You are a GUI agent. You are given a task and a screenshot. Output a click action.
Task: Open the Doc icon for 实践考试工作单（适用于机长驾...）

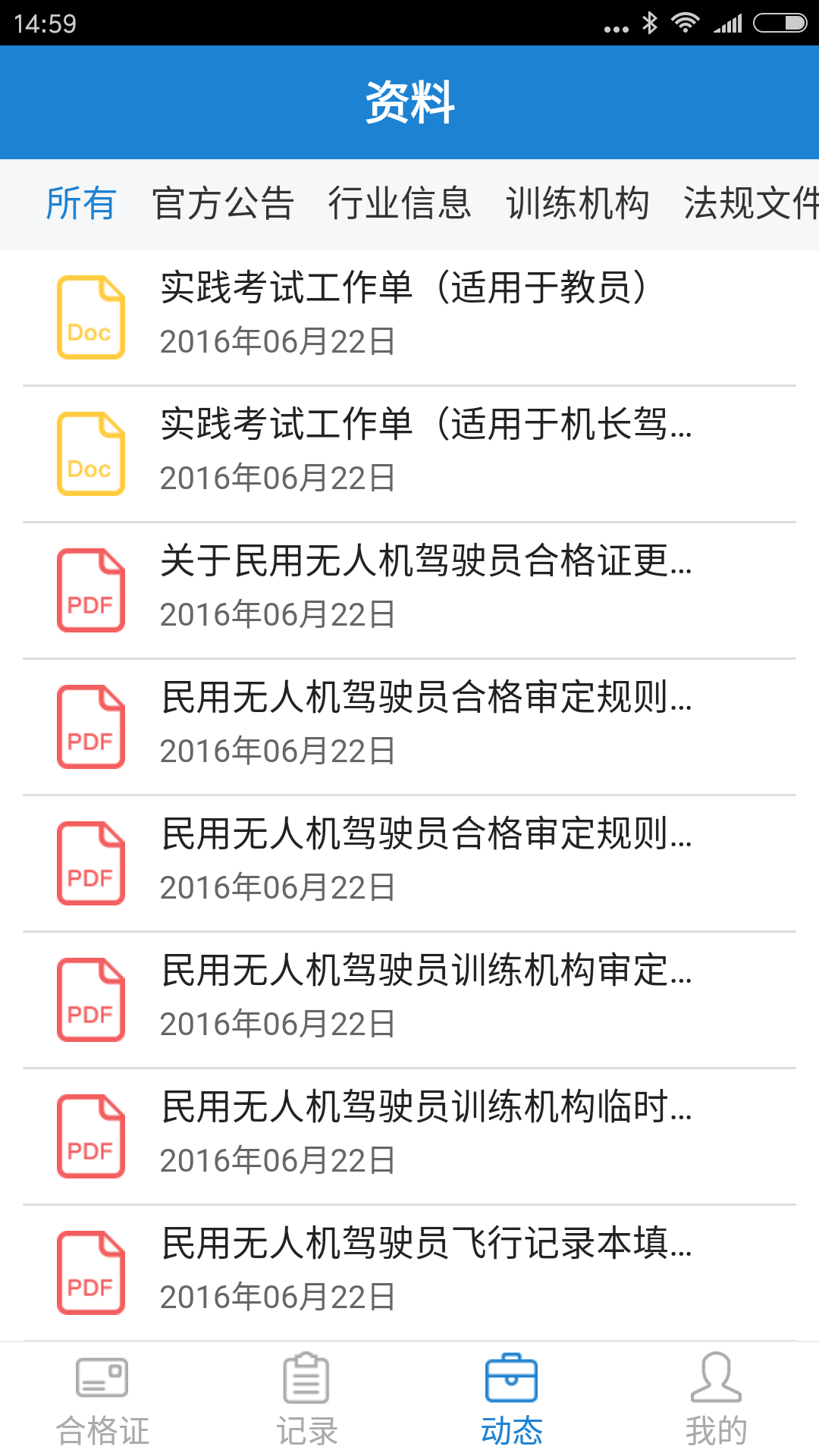coord(90,452)
